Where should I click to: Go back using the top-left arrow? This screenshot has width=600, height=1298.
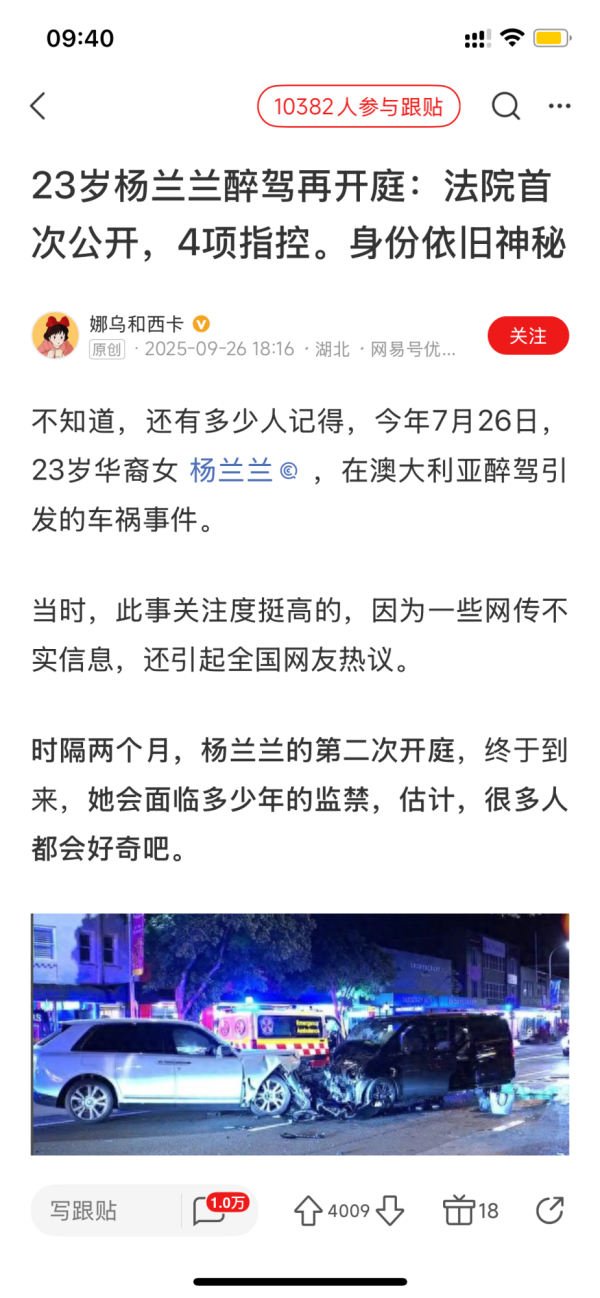tap(38, 107)
